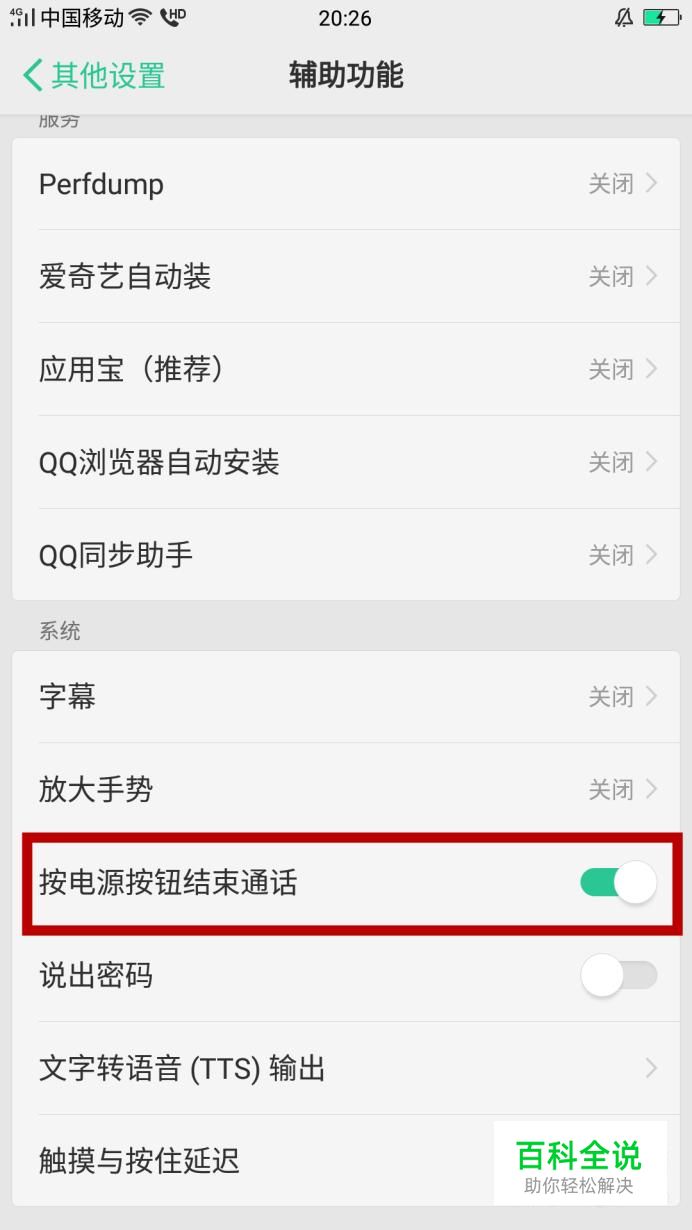
Task: Open 文字转语音 (TTS) 输出 settings
Action: pyautogui.click(x=346, y=1068)
